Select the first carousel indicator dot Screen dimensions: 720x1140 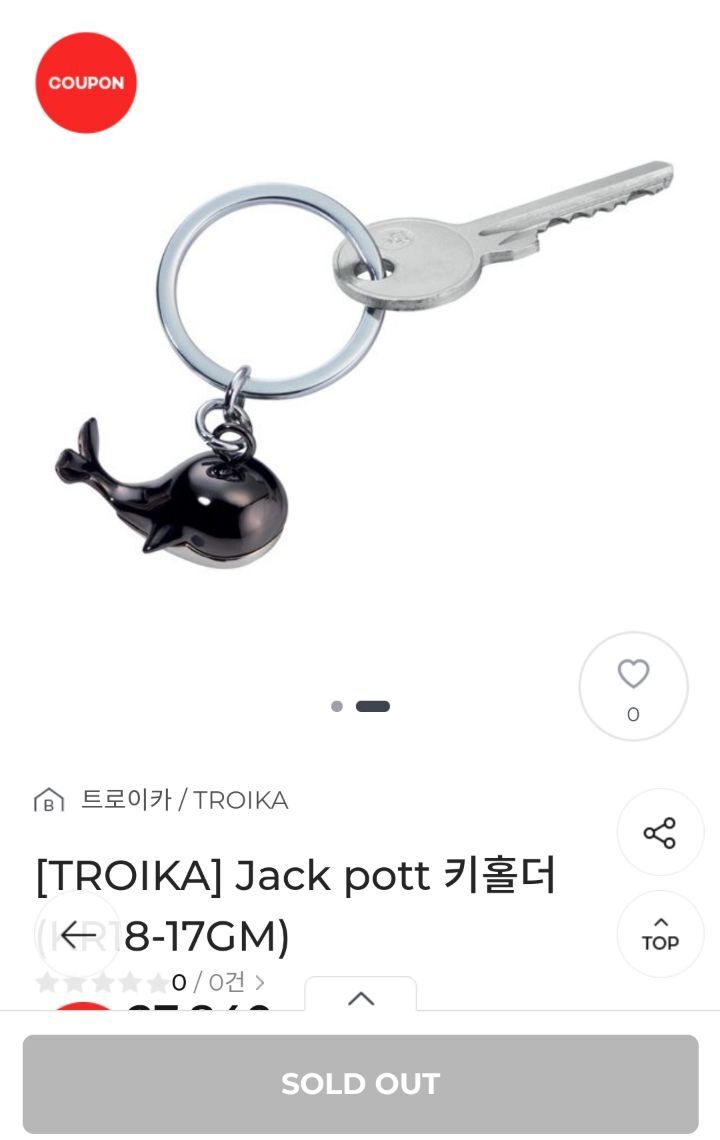[334, 708]
